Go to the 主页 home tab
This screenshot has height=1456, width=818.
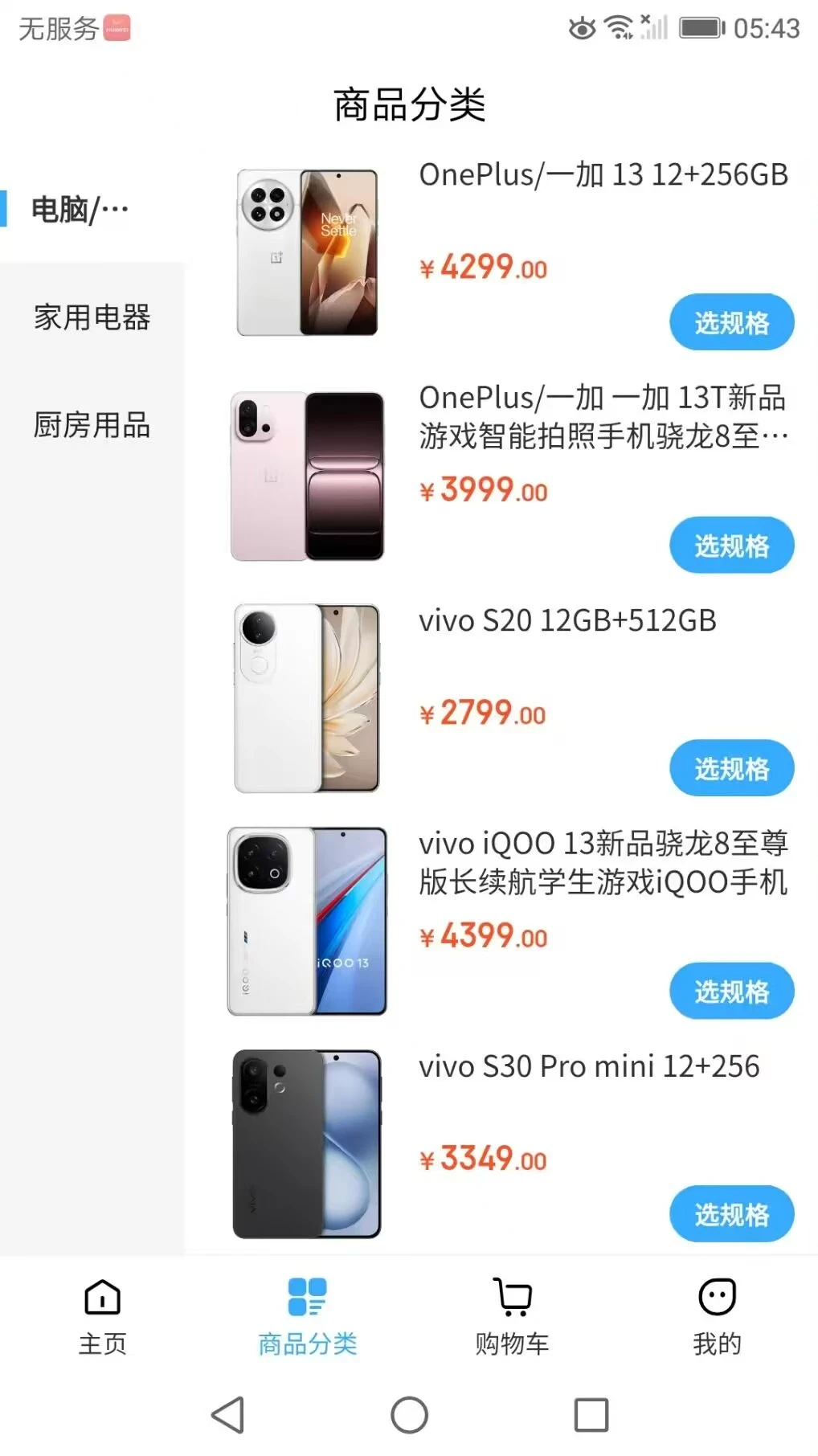pos(102,1315)
